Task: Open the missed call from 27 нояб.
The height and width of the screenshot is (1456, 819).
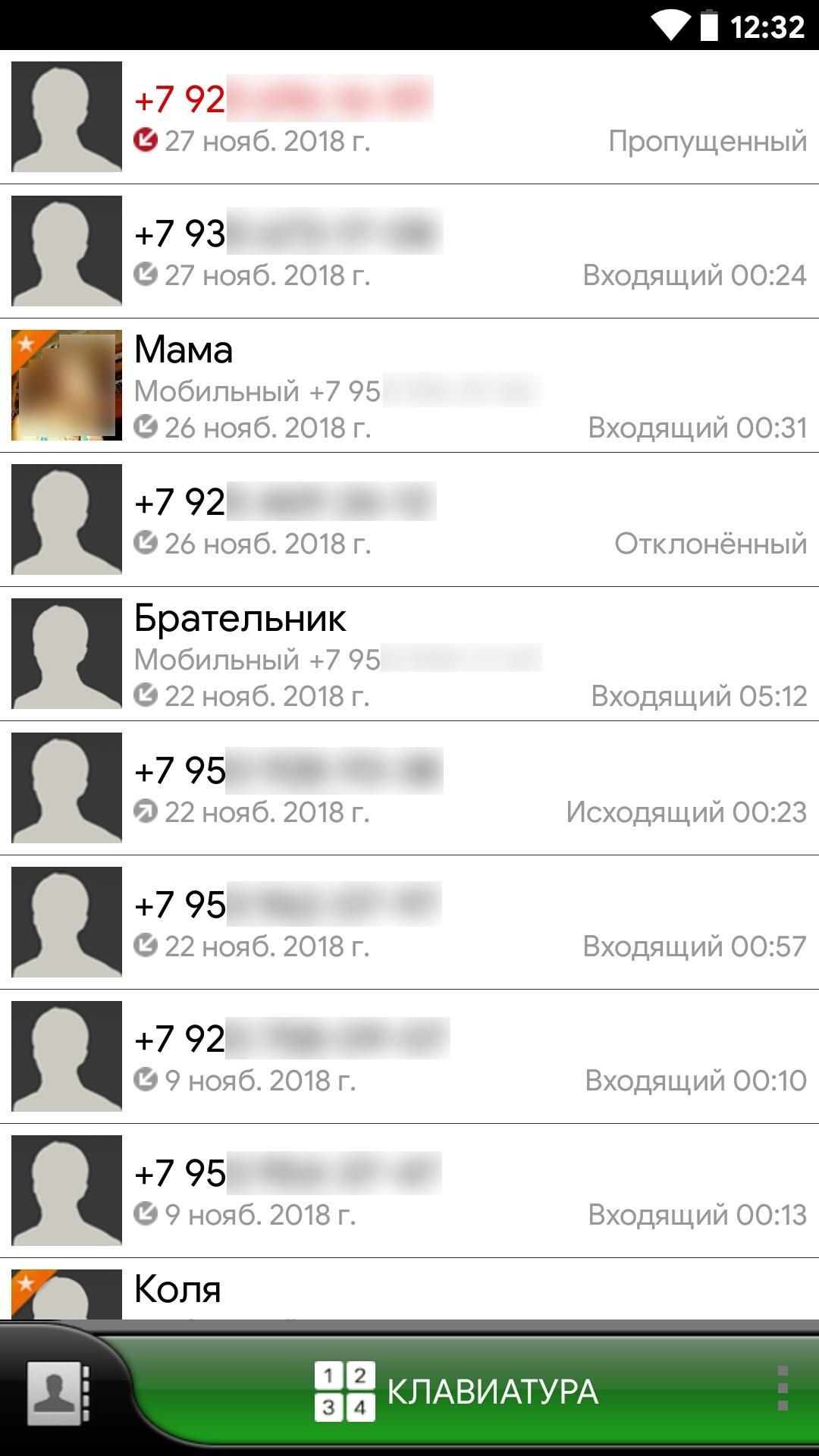Action: coord(470,118)
